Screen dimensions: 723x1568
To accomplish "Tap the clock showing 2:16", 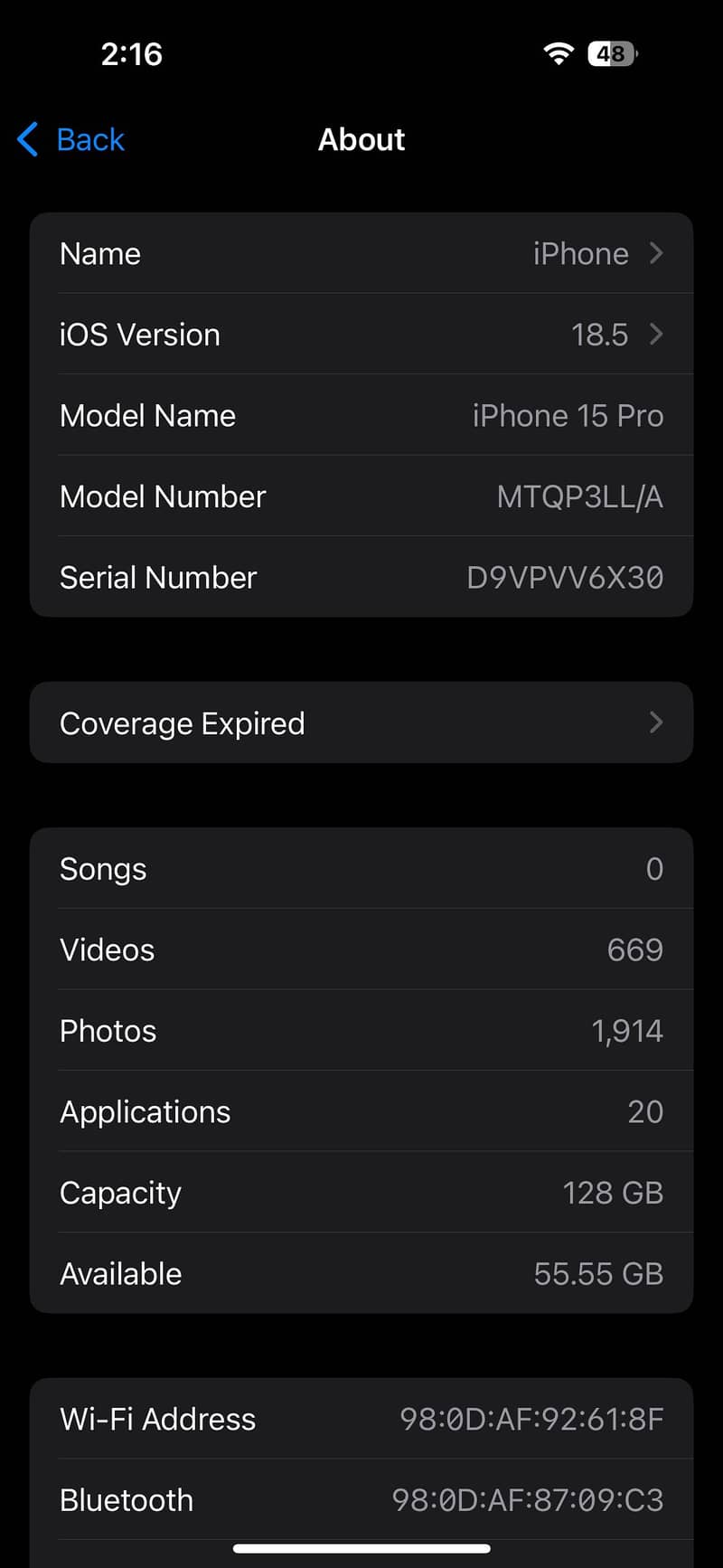I will (x=132, y=53).
